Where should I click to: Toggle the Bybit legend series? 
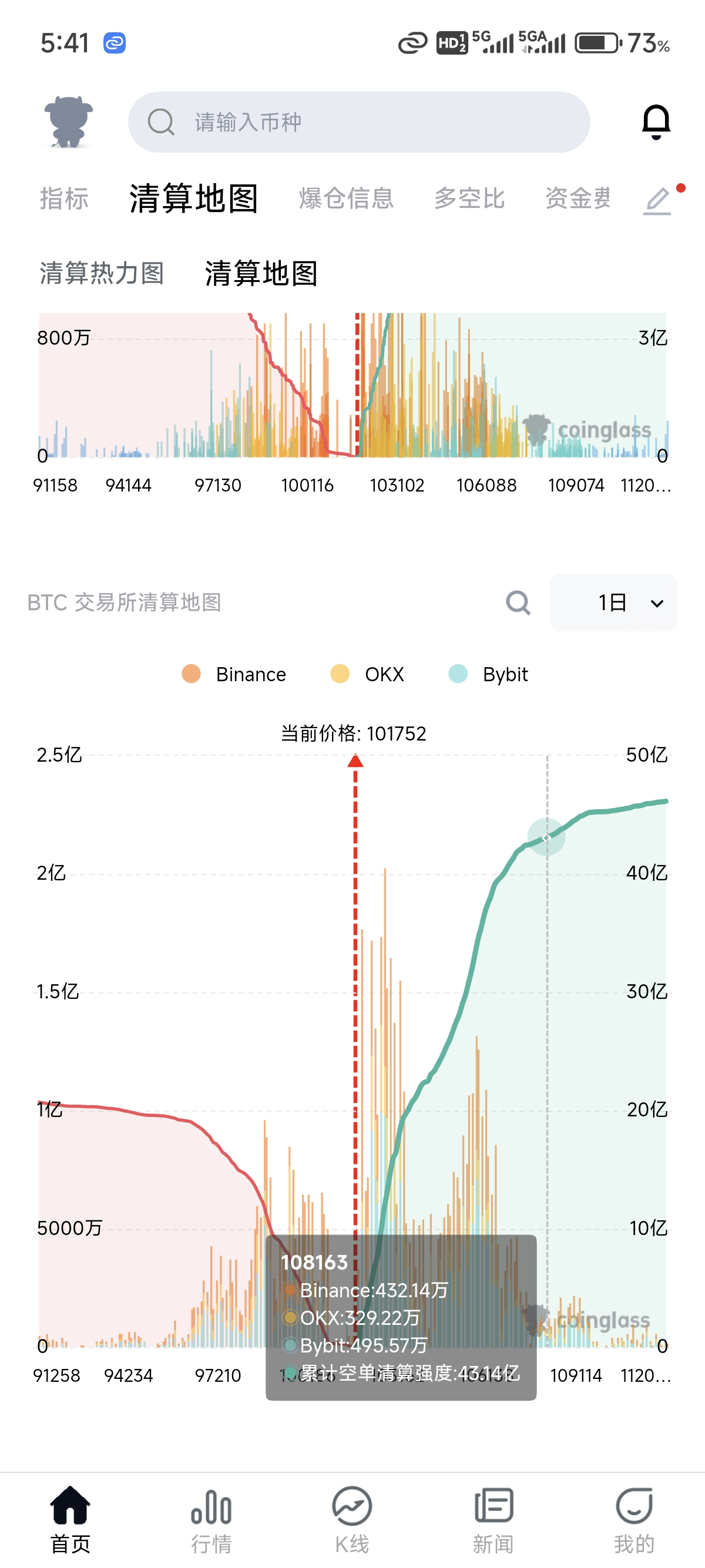(488, 674)
